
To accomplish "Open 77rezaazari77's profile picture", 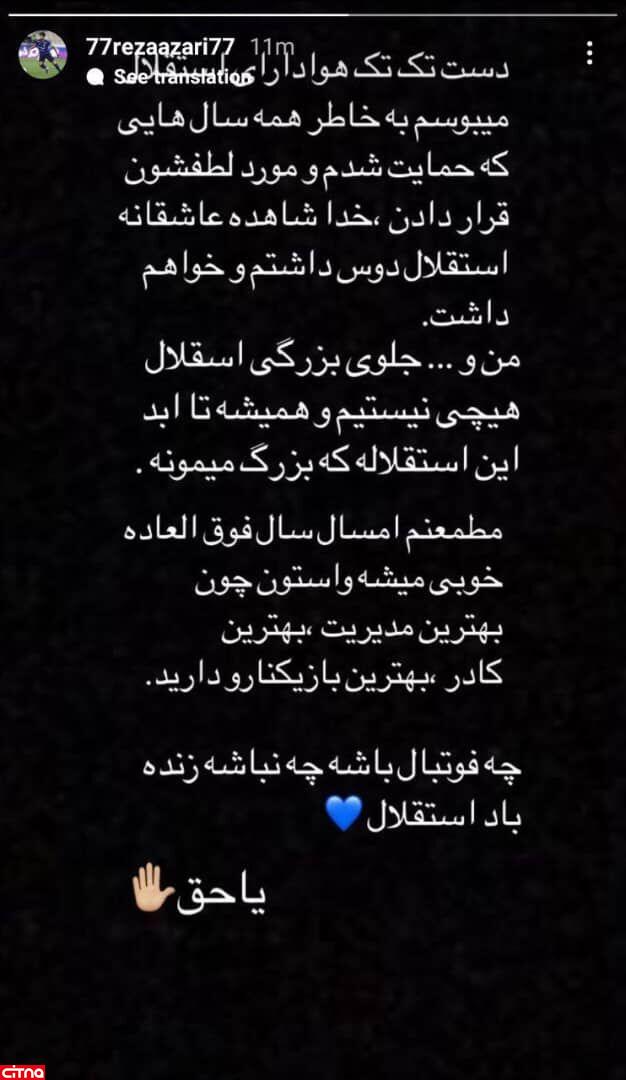I will click(x=43, y=56).
